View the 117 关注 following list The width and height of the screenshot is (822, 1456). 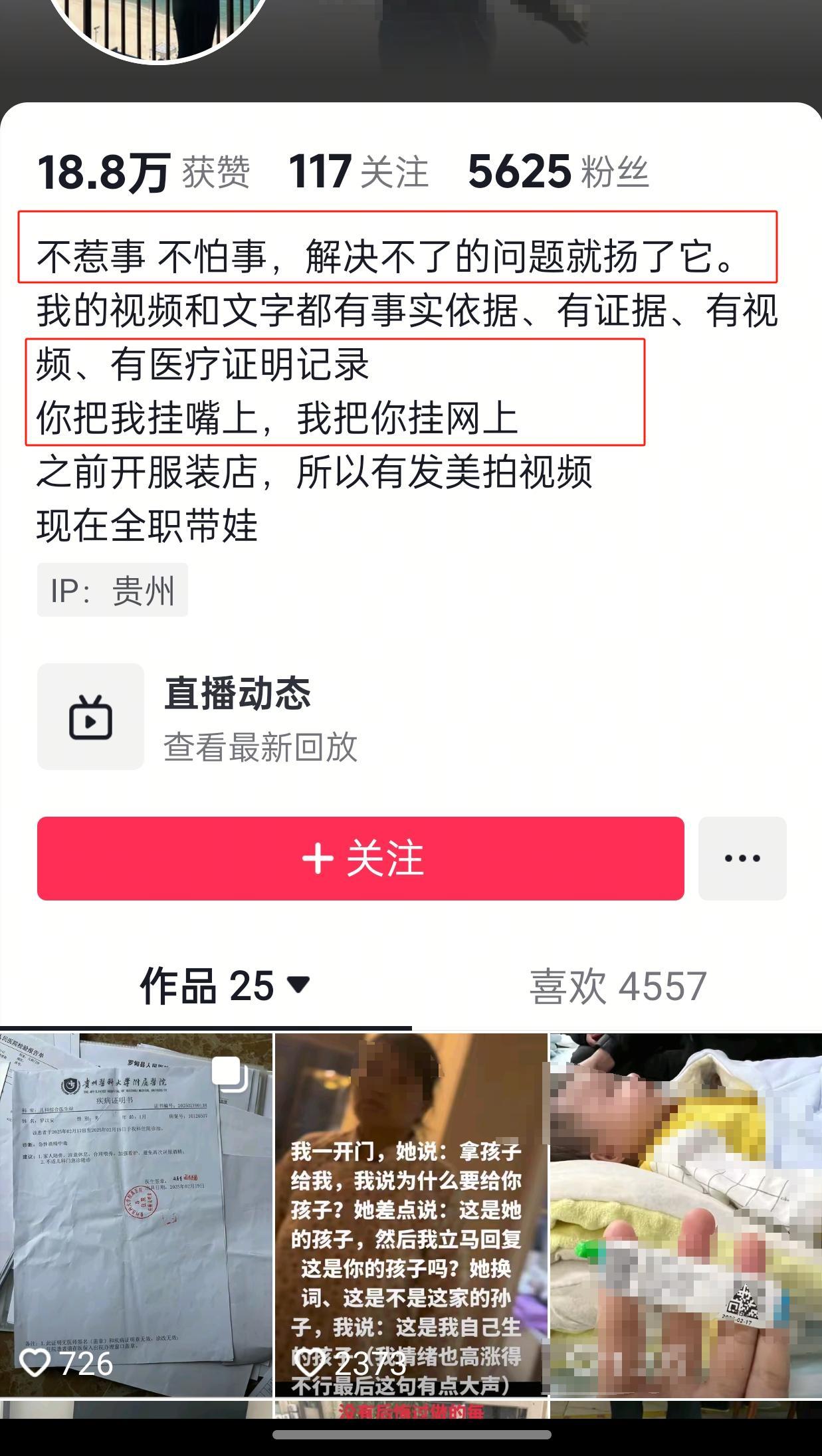tap(359, 171)
